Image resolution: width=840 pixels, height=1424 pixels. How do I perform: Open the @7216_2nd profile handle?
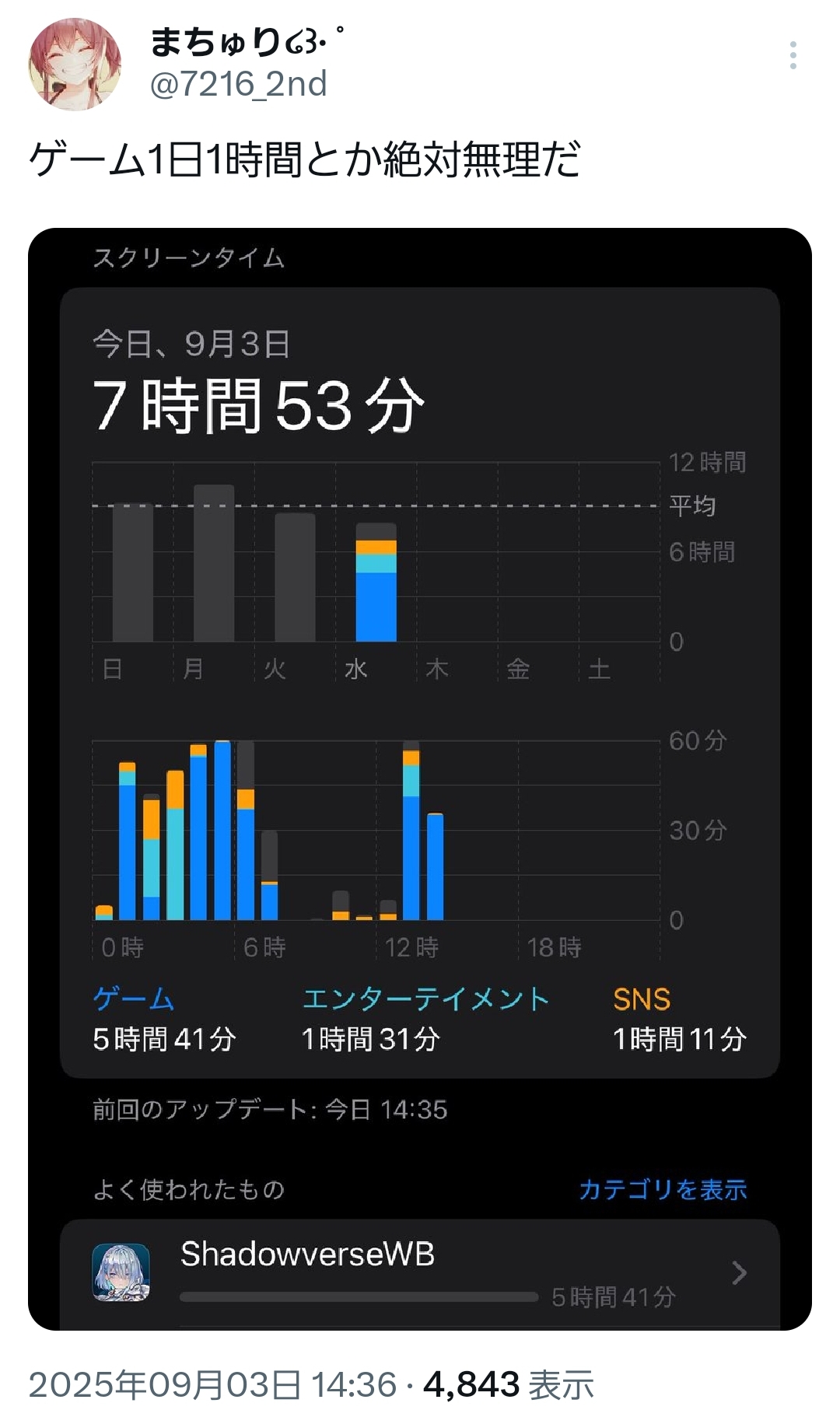coord(238,84)
